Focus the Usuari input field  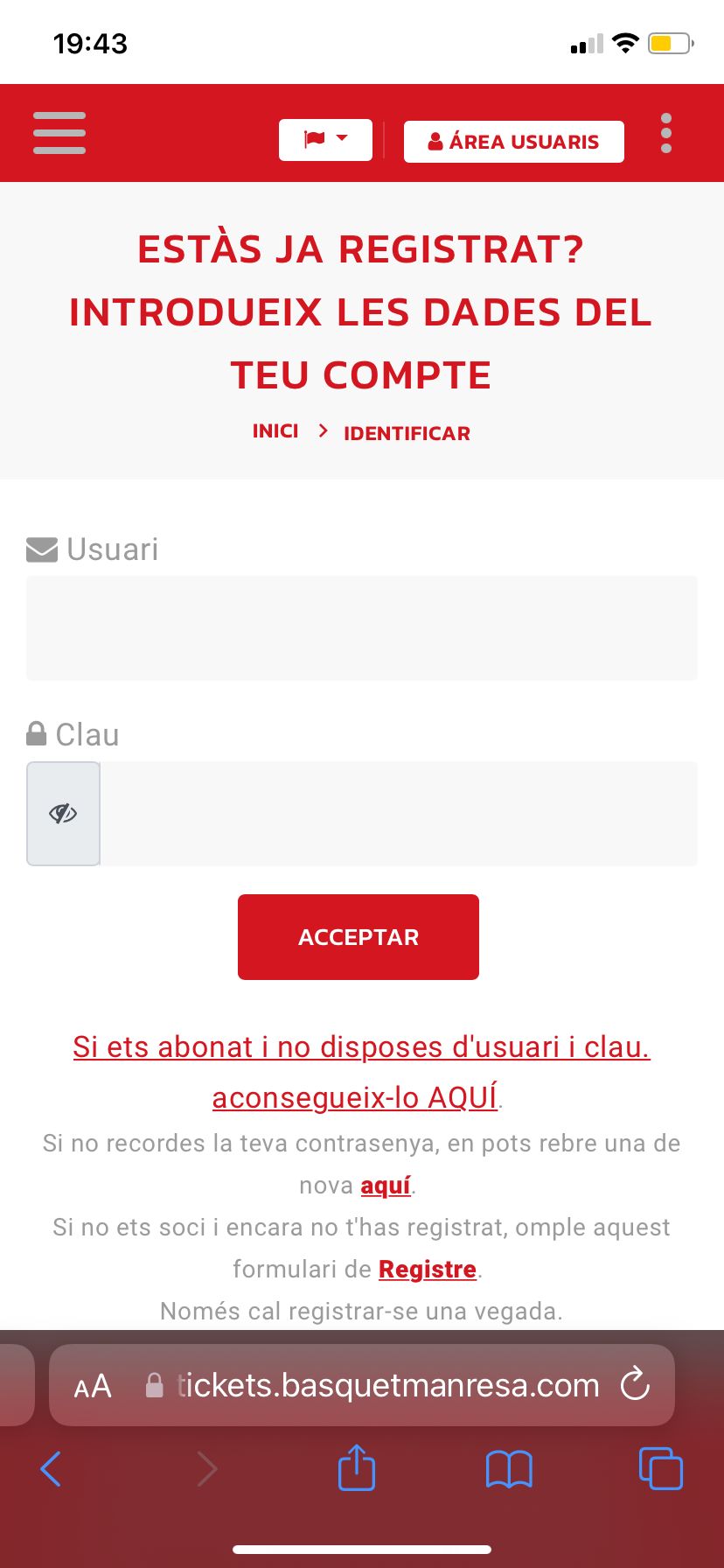[362, 628]
